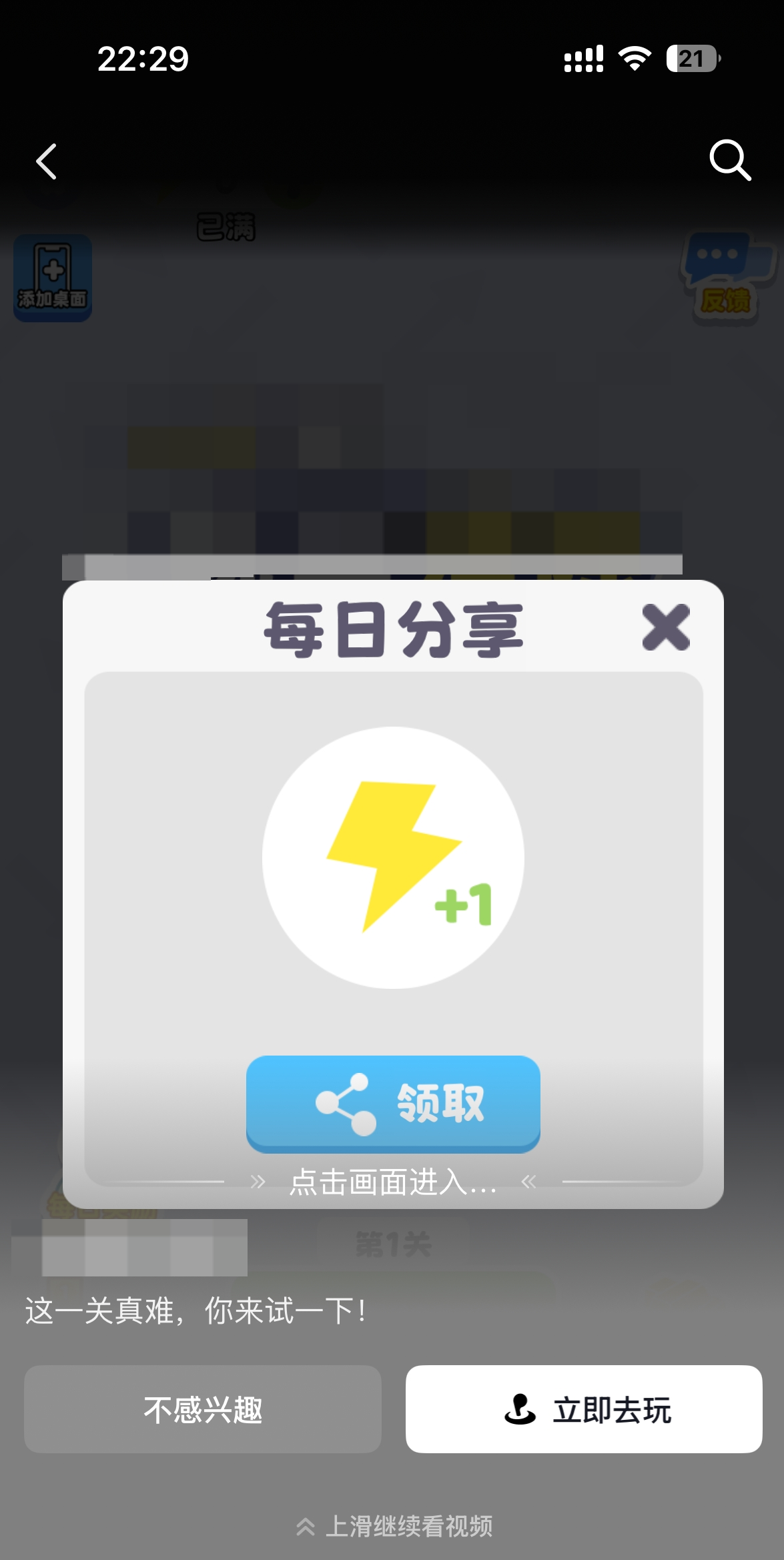The height and width of the screenshot is (1560, 784).
Task: Select 不感兴趣 to dismiss this game
Action: tap(203, 1409)
